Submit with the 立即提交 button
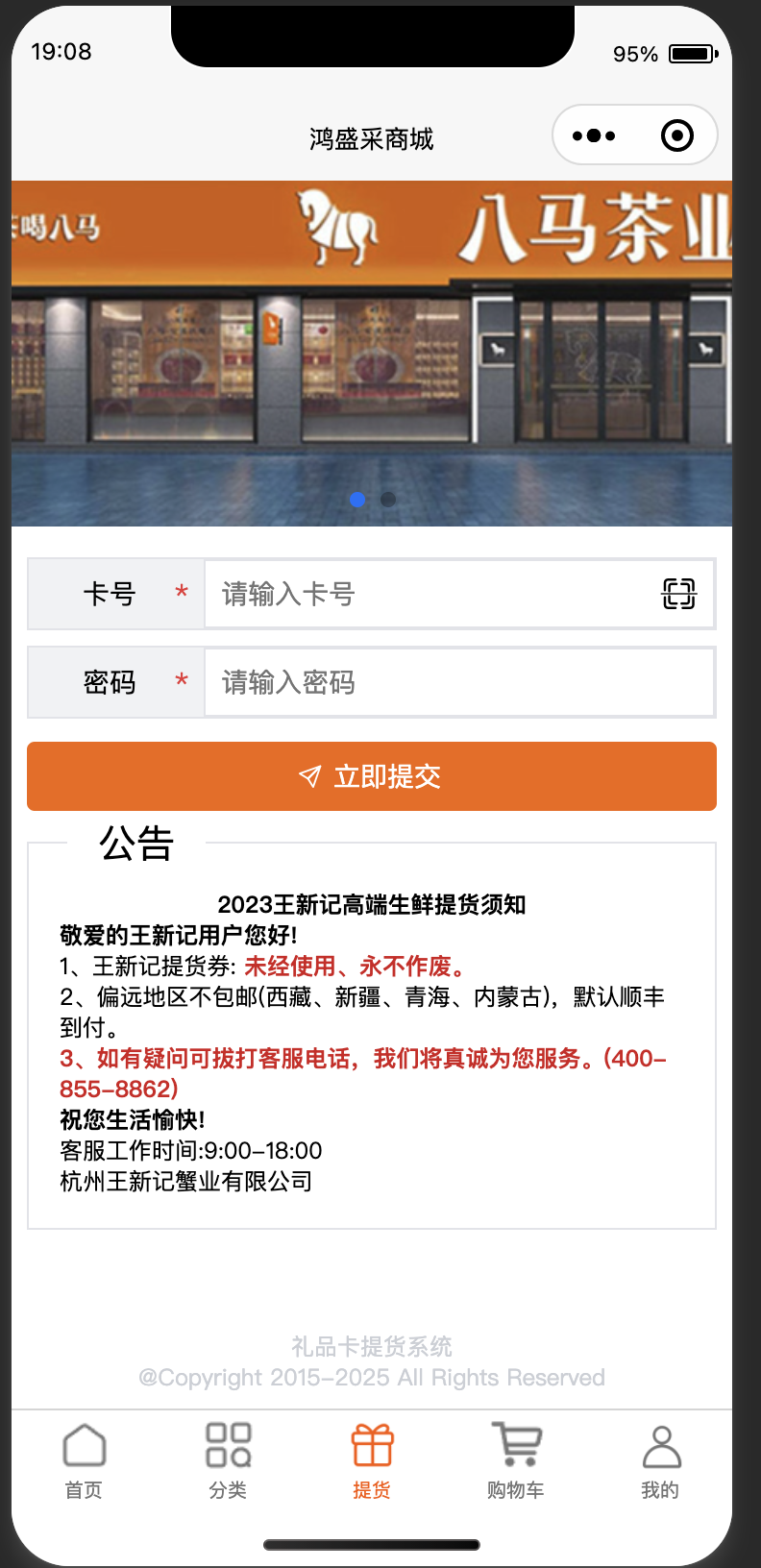 pyautogui.click(x=372, y=776)
